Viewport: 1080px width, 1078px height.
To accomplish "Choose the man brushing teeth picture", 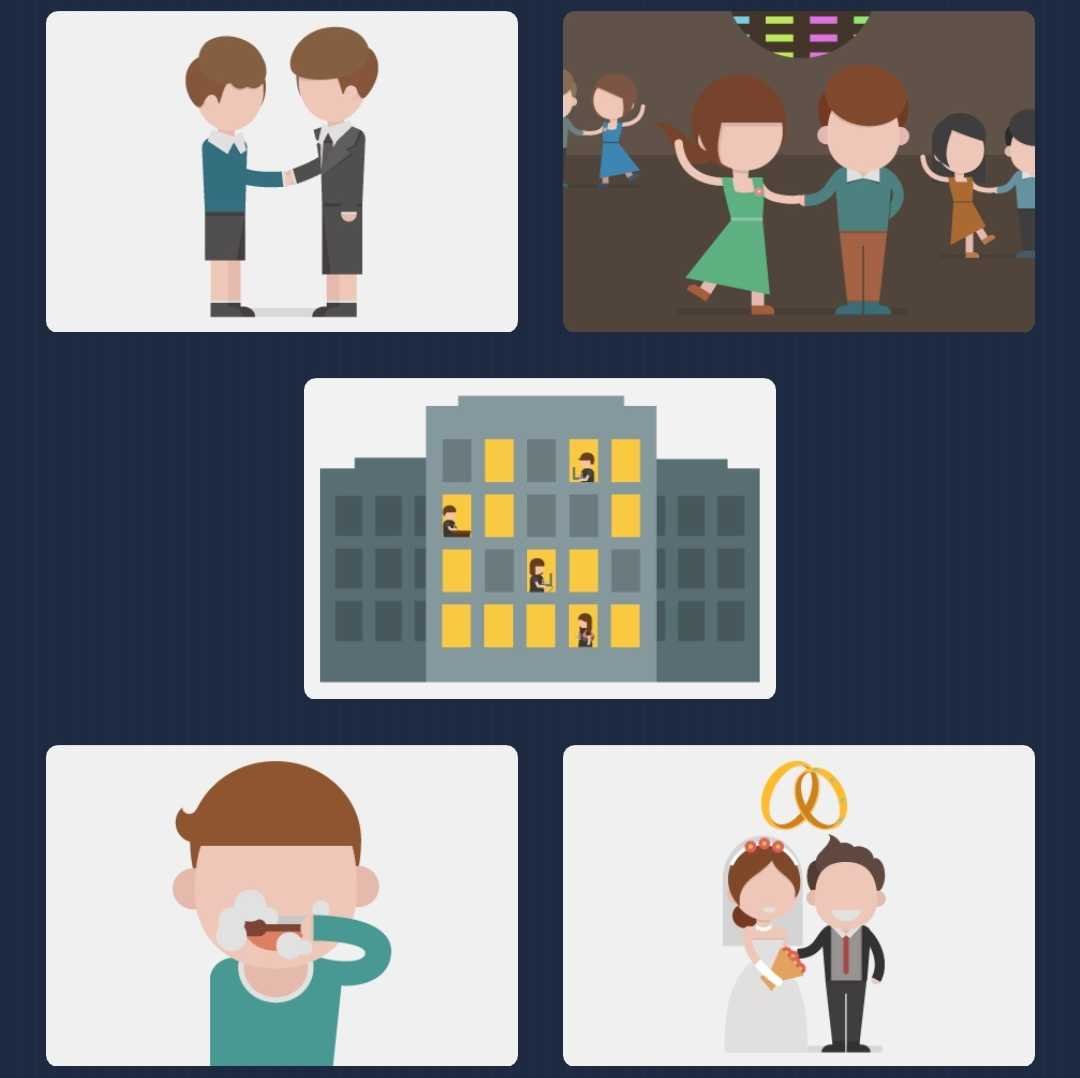I will point(281,905).
